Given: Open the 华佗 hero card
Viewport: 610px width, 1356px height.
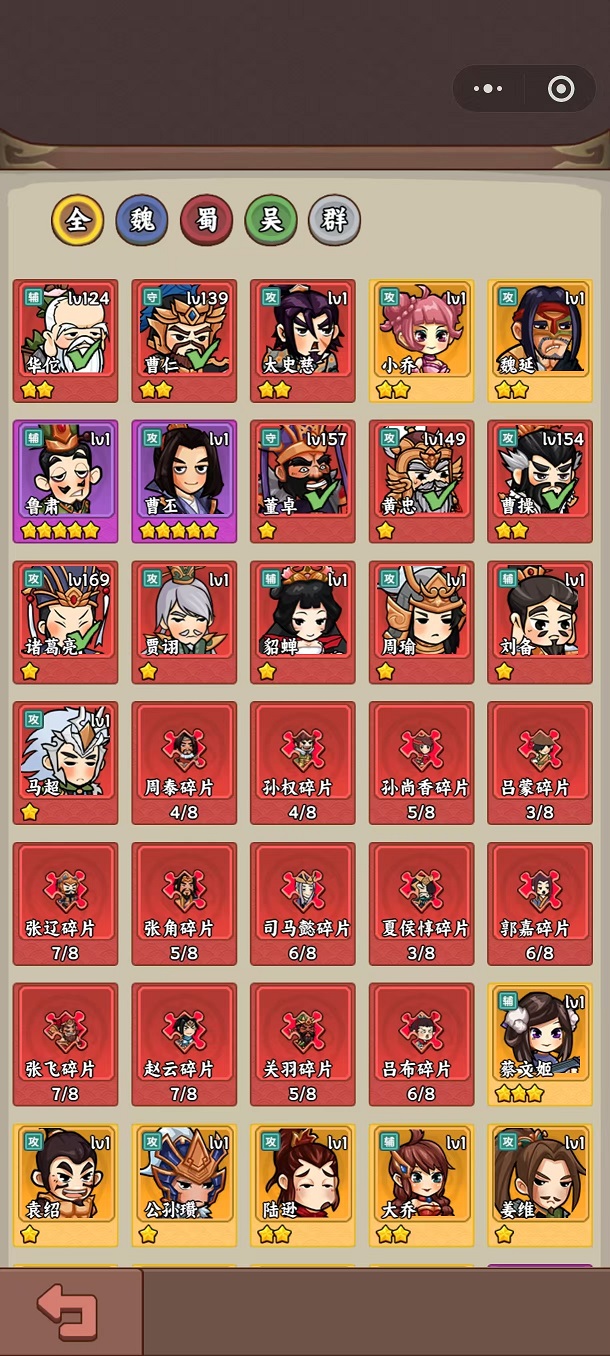Looking at the screenshot, I should coord(65,340).
